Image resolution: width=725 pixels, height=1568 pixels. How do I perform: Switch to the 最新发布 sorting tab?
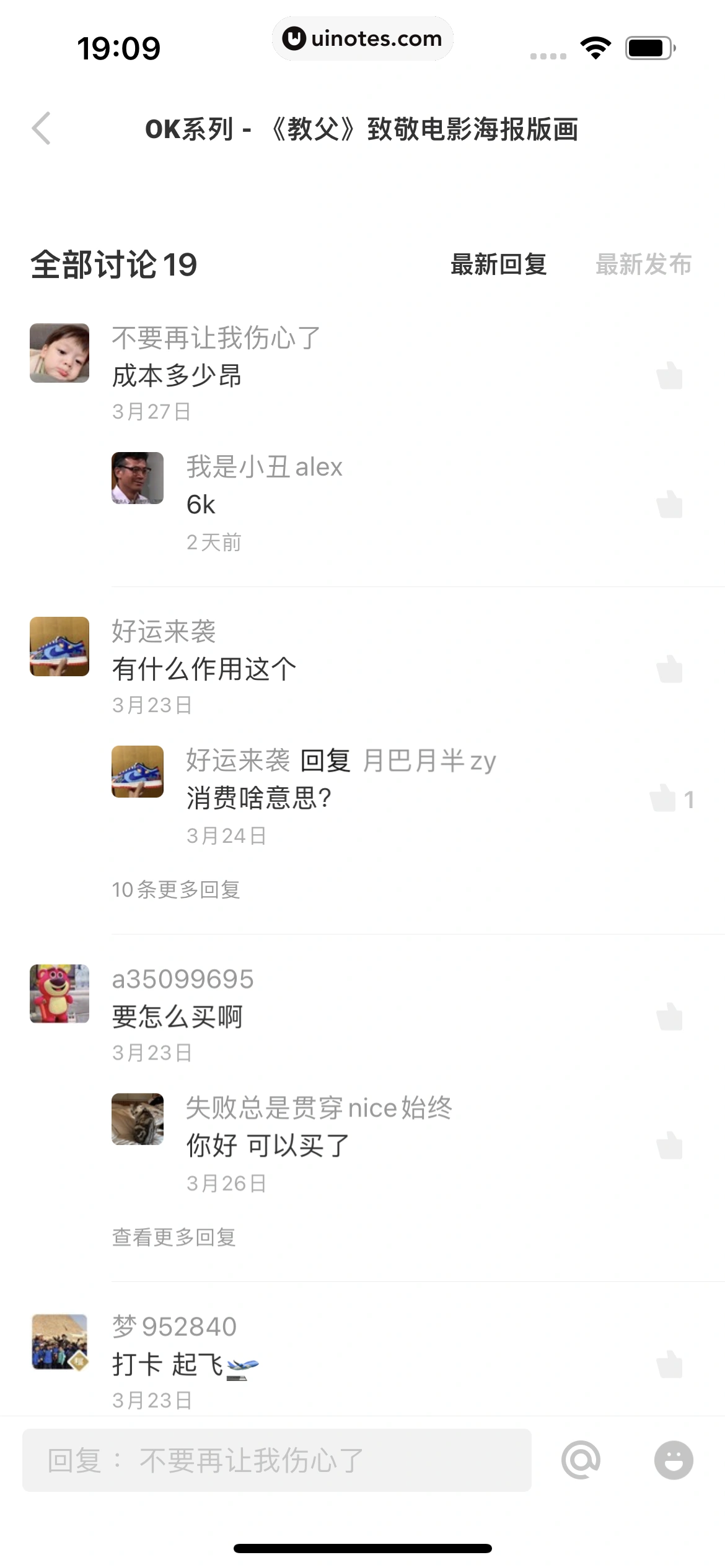coord(643,264)
